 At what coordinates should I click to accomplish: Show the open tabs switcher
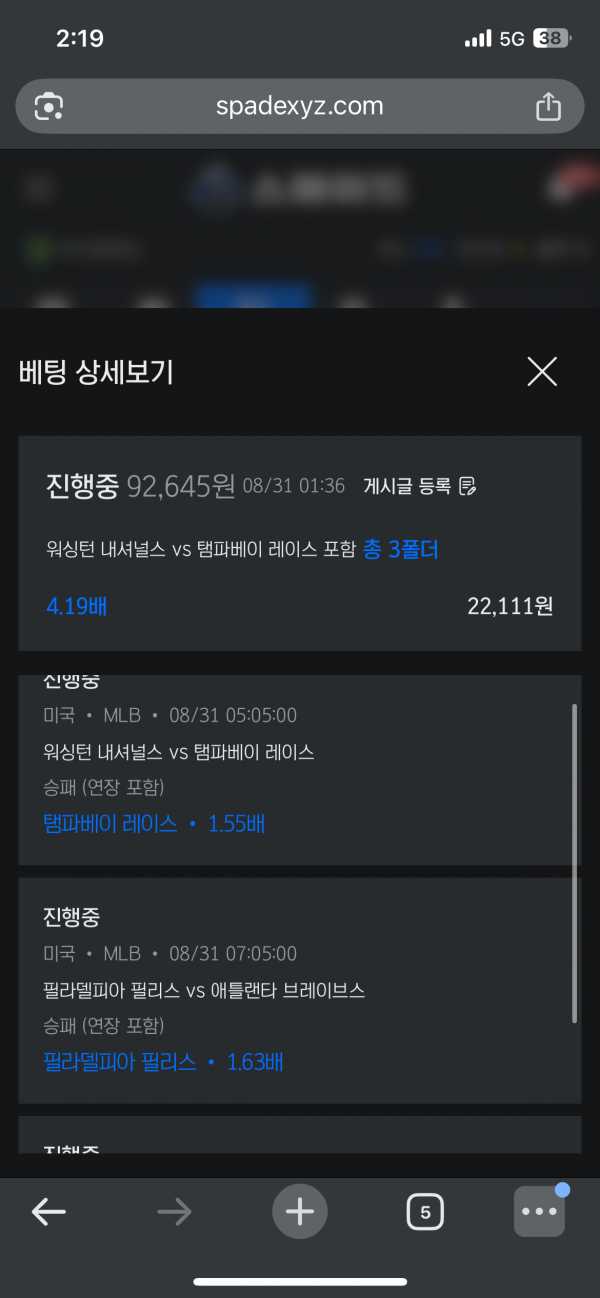[425, 1213]
